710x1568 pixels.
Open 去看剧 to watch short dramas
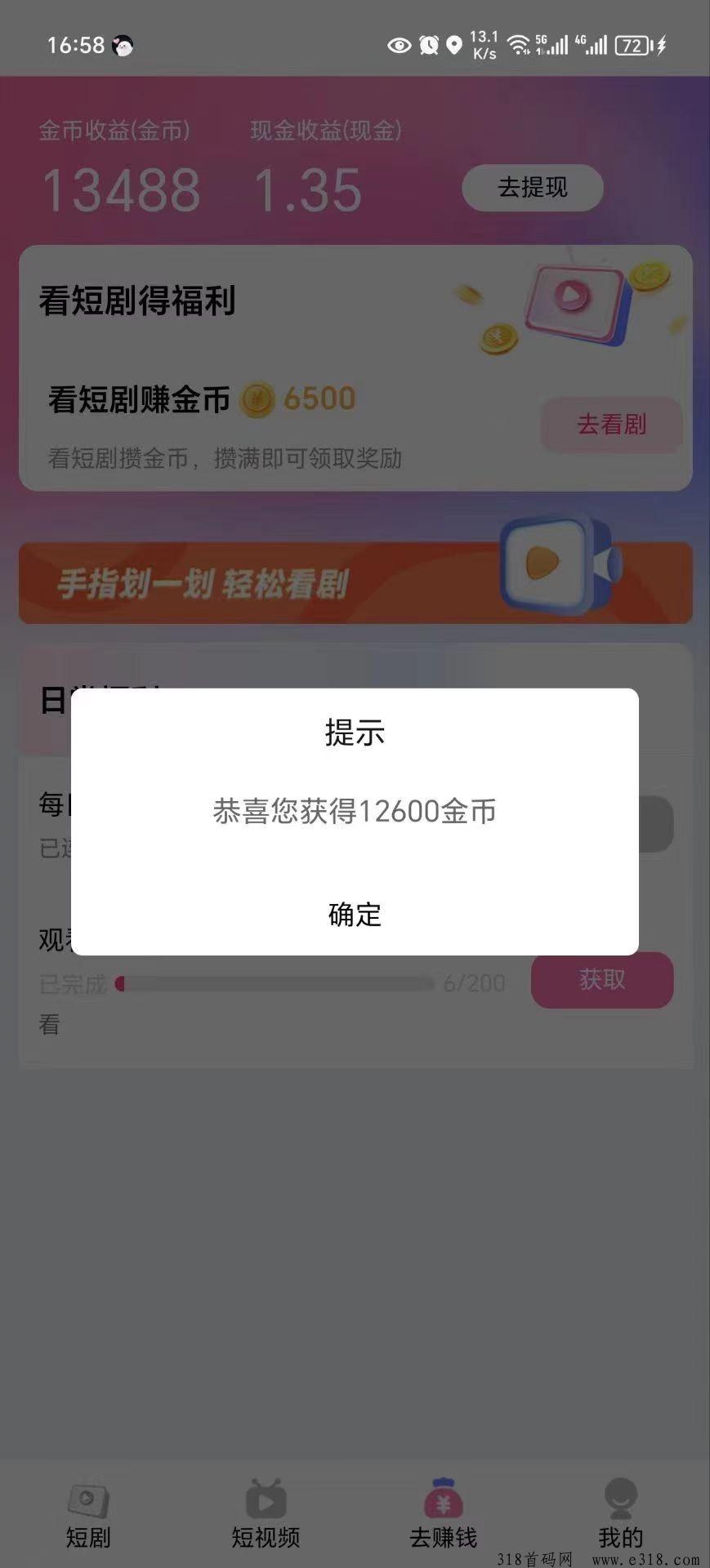coord(611,424)
